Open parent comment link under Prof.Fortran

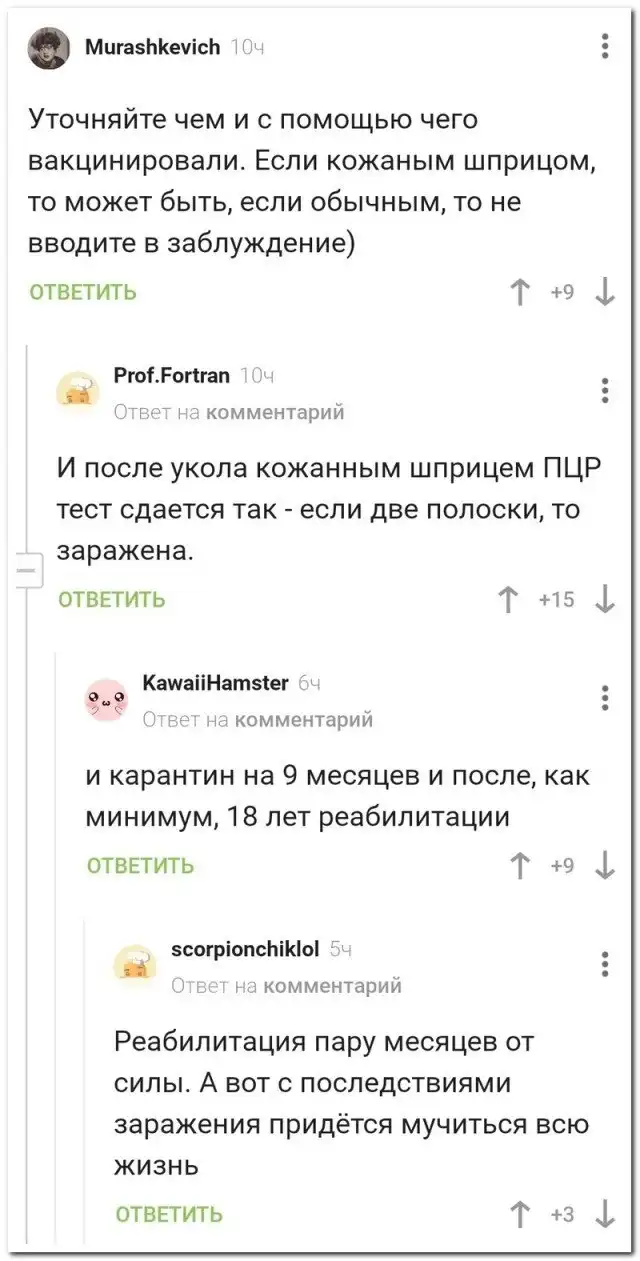pos(274,412)
